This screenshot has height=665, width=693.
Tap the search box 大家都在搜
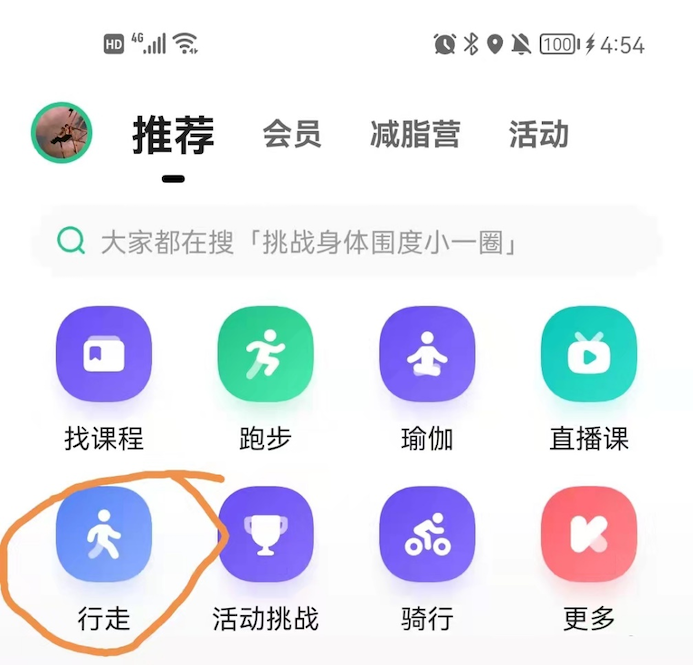(345, 241)
